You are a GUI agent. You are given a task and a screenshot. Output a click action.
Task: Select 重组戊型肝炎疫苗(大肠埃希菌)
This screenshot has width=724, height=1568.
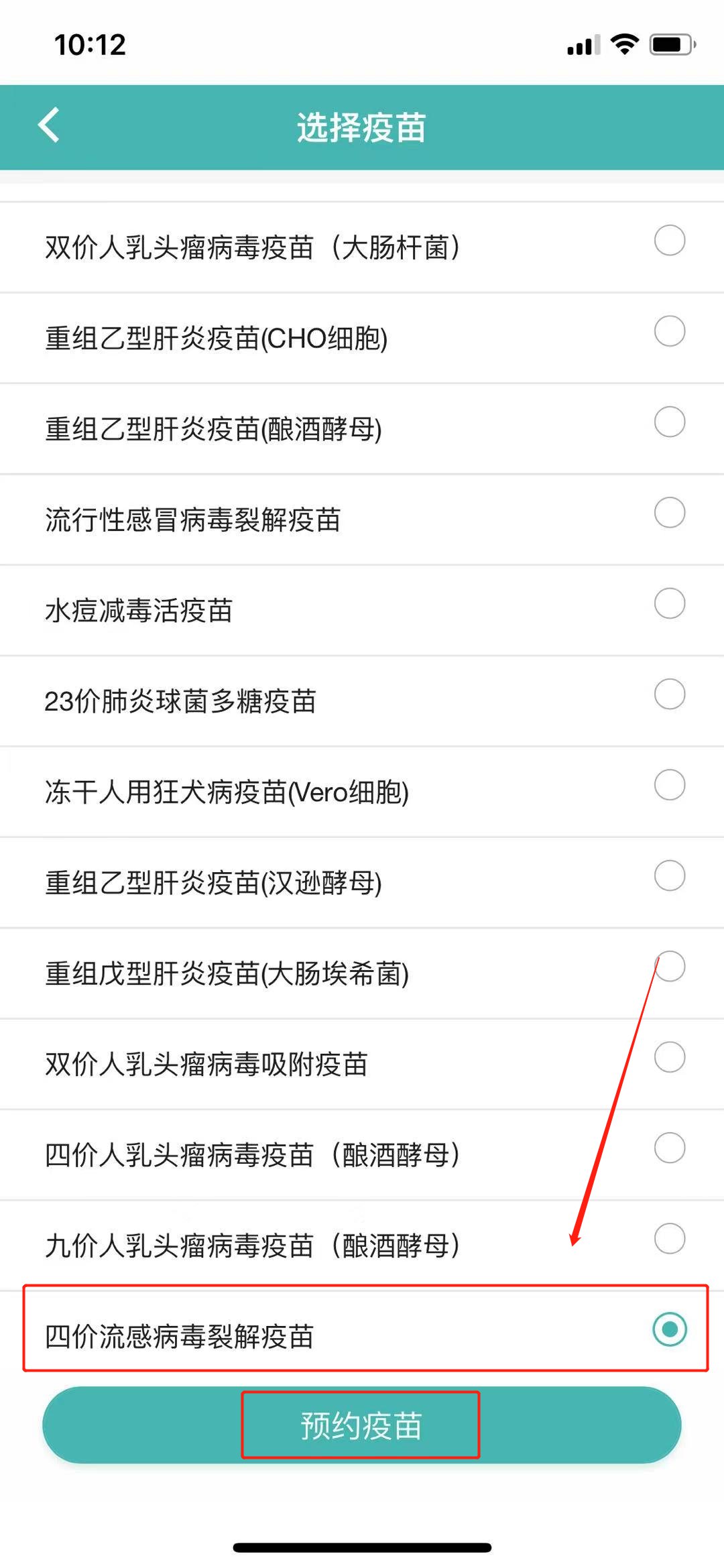[669, 967]
